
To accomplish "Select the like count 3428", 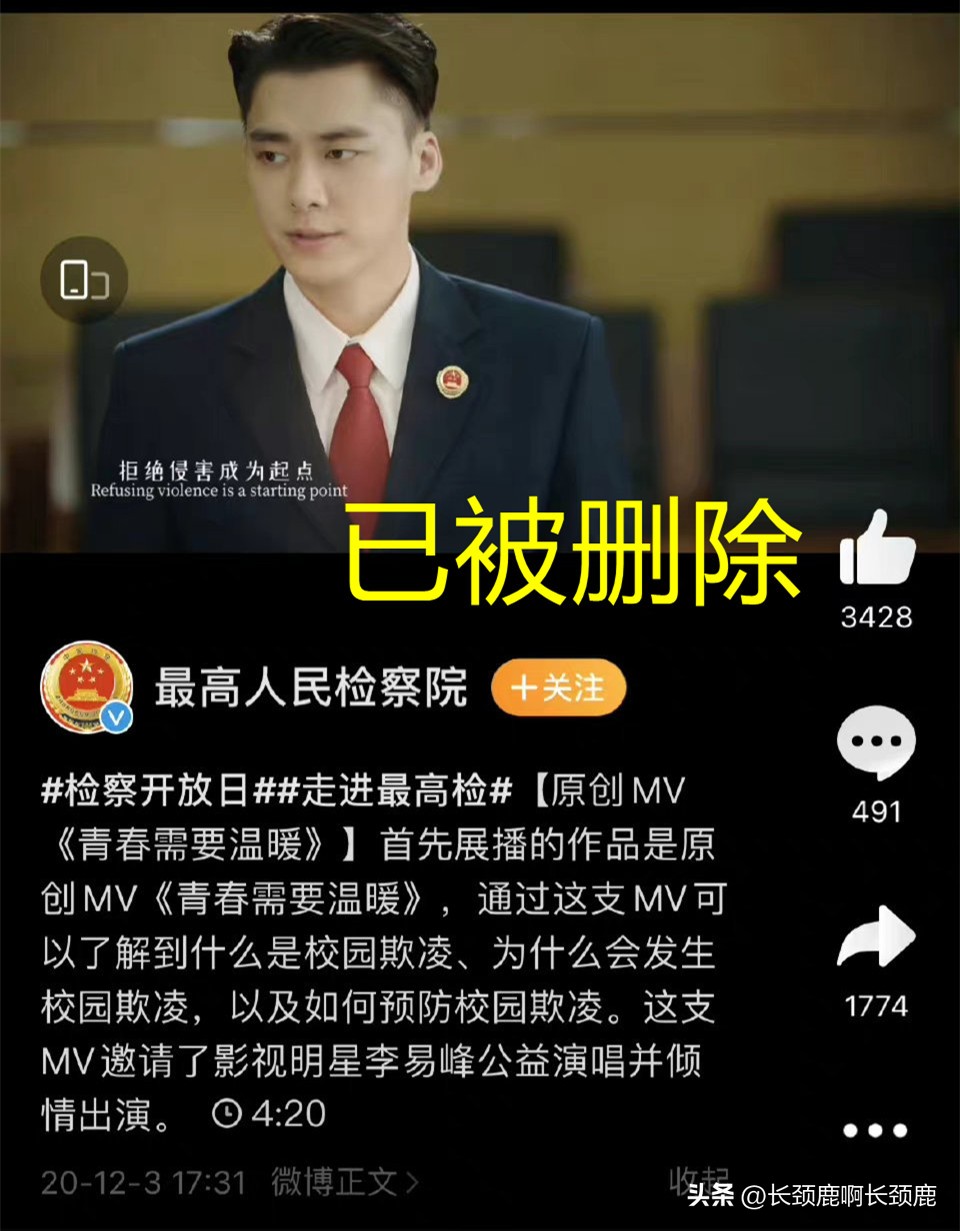I will point(875,619).
